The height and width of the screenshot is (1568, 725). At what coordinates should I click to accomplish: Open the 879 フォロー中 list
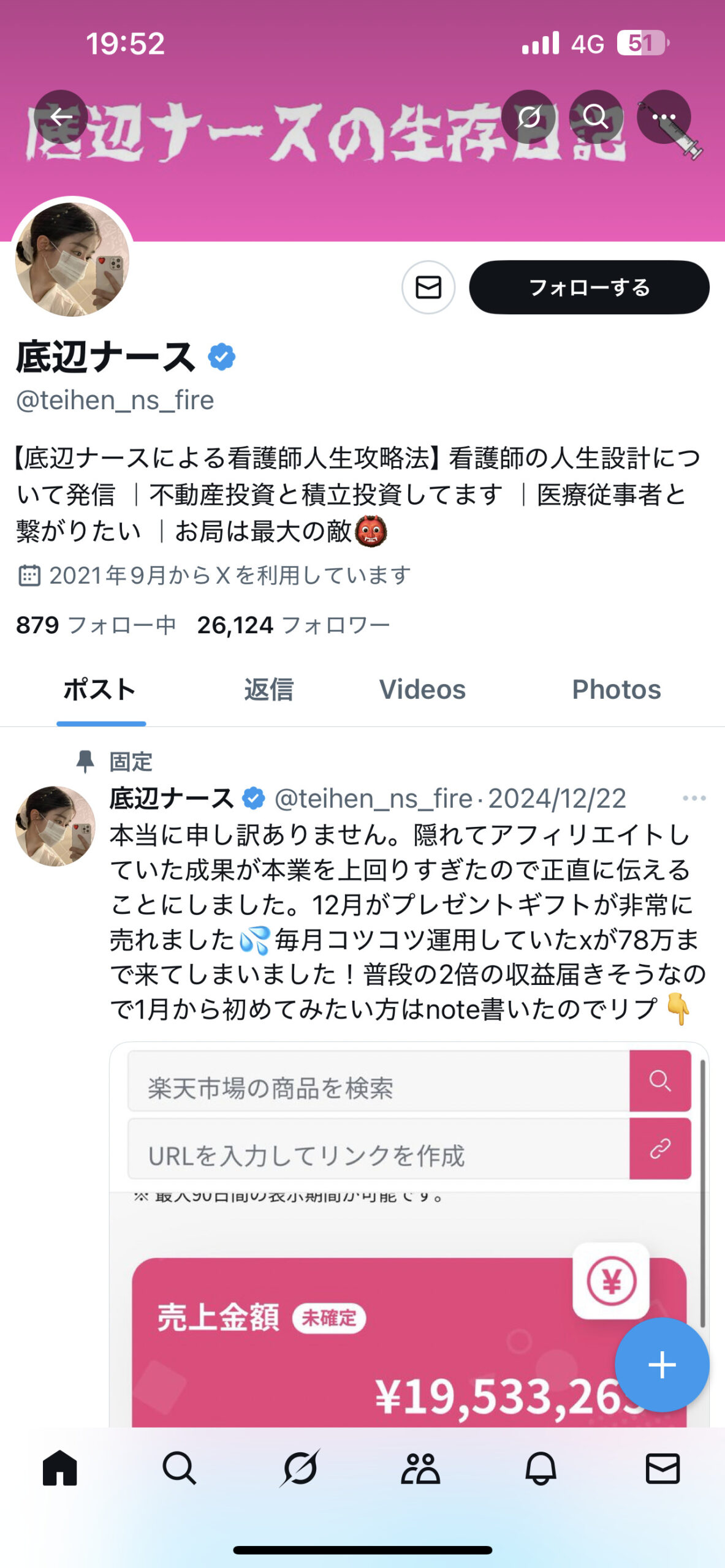pyautogui.click(x=96, y=625)
